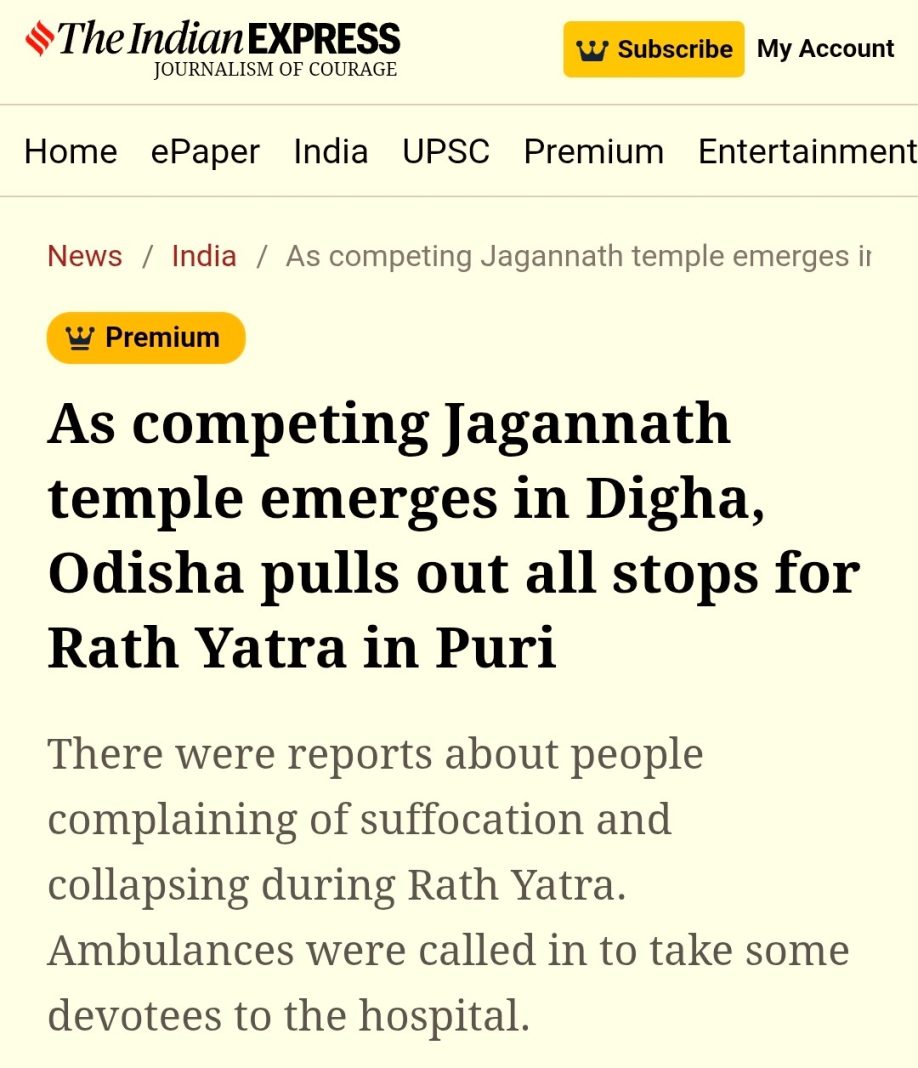Open the Entertainment section
The image size is (918, 1068).
coord(806,152)
